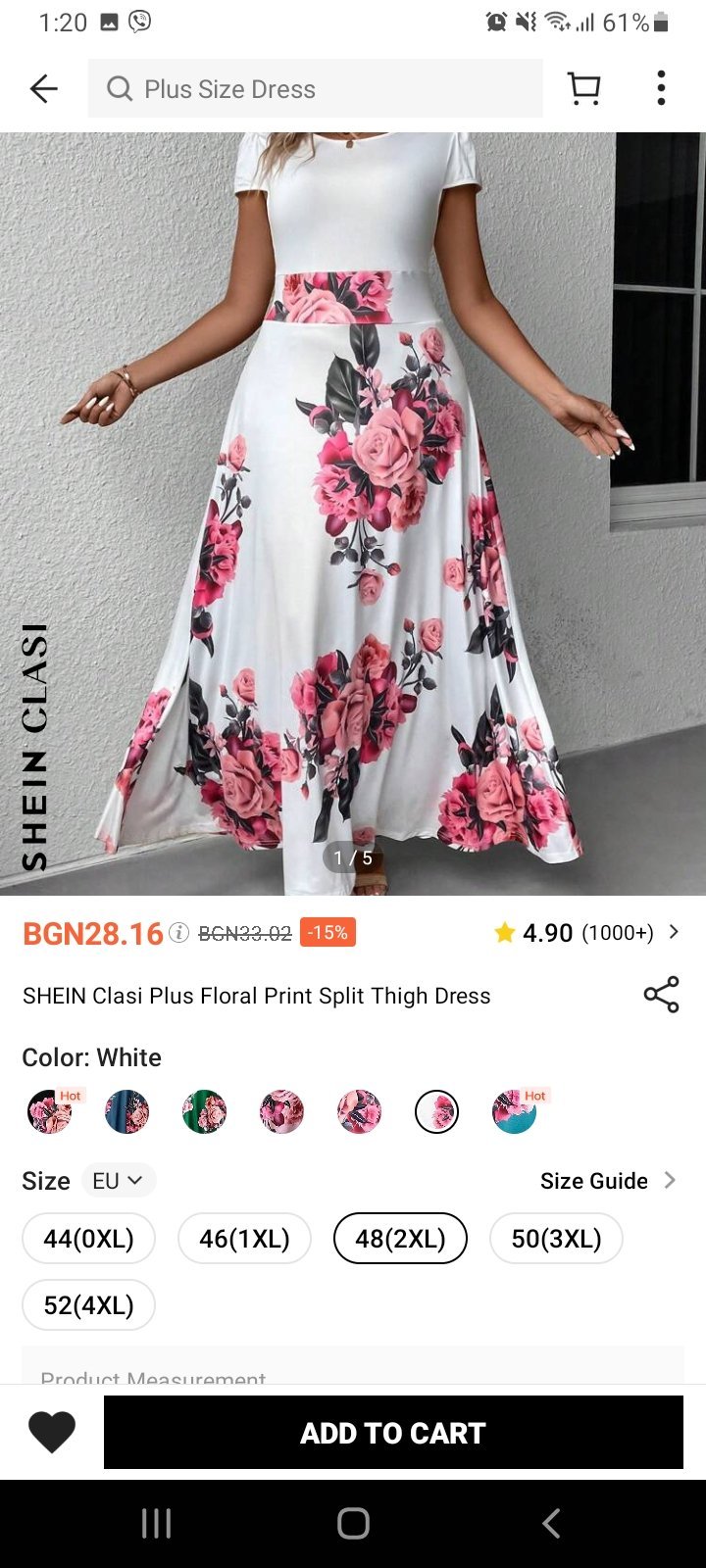706x1568 pixels.
Task: Select size 52(4XL)
Action: coord(88,1305)
